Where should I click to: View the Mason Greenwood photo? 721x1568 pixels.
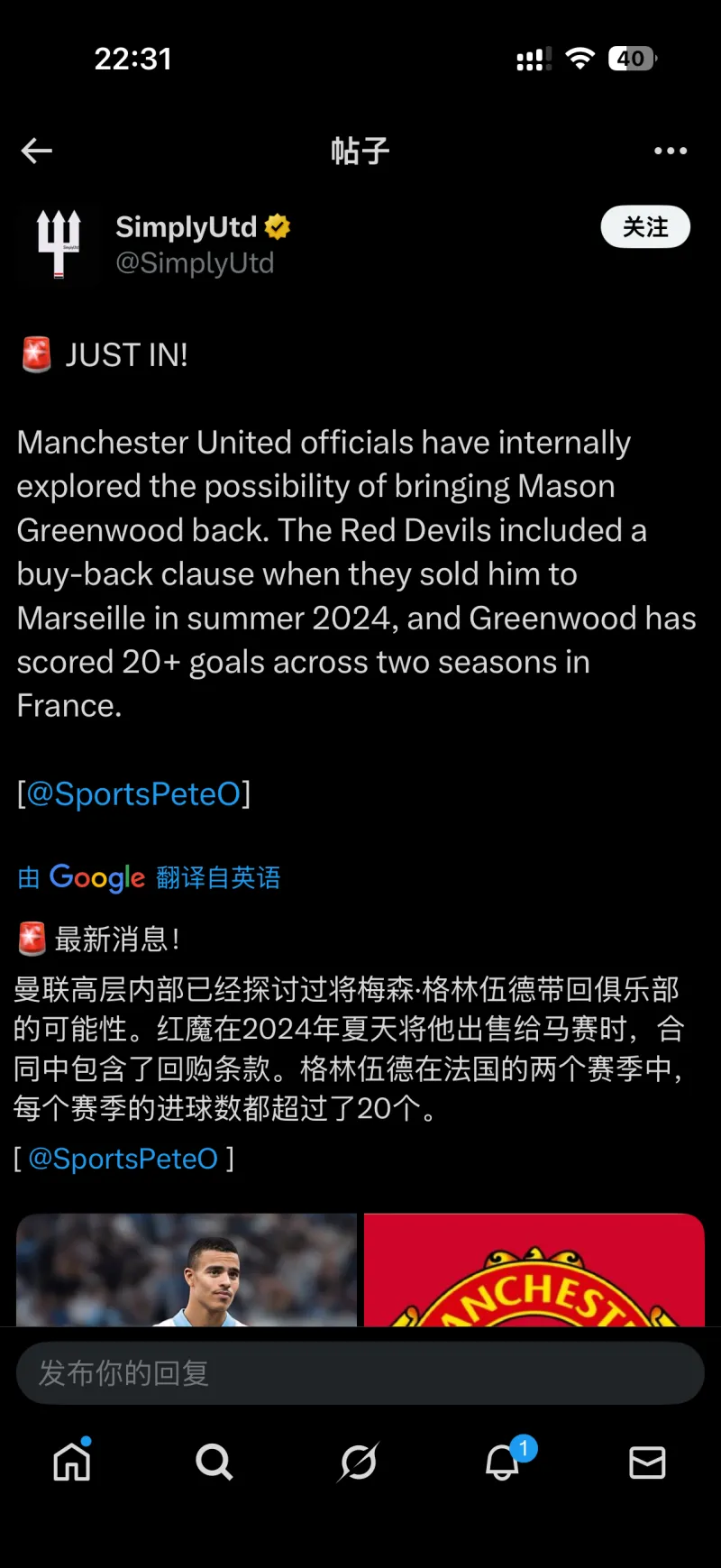pyautogui.click(x=187, y=1270)
